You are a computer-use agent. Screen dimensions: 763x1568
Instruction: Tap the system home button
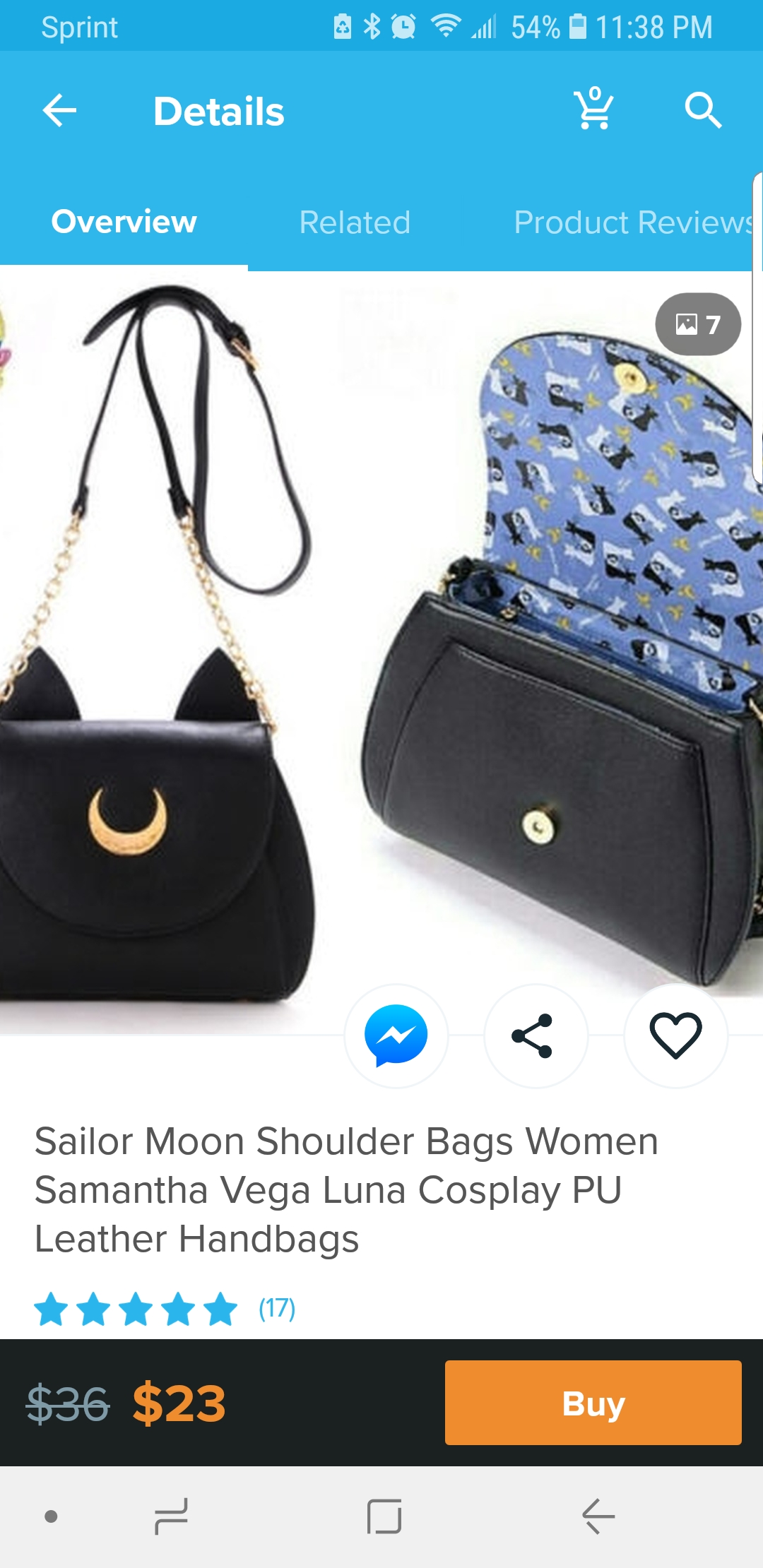[x=384, y=1516]
